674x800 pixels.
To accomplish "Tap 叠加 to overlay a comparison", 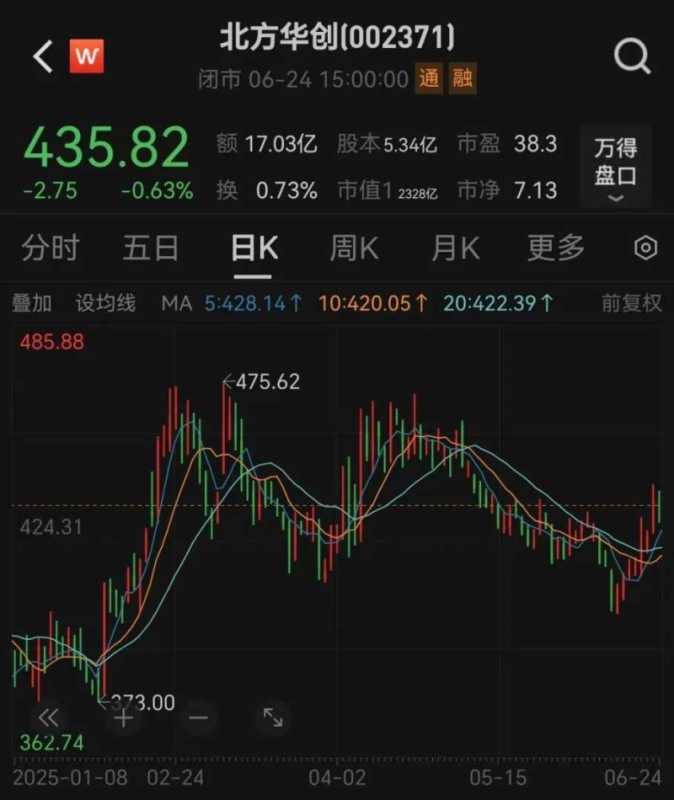I will click(x=31, y=303).
